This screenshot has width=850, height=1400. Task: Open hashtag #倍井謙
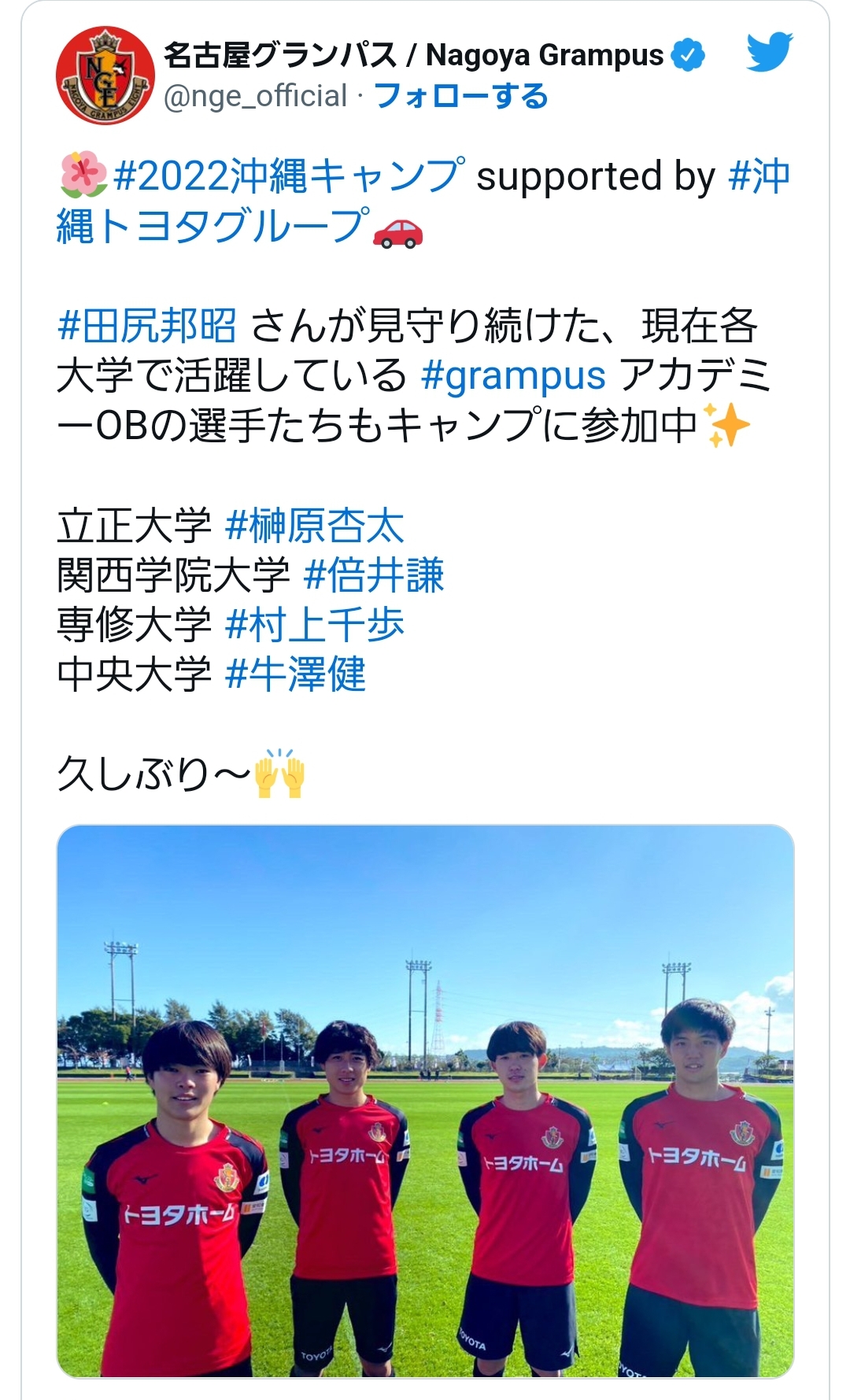pos(373,575)
